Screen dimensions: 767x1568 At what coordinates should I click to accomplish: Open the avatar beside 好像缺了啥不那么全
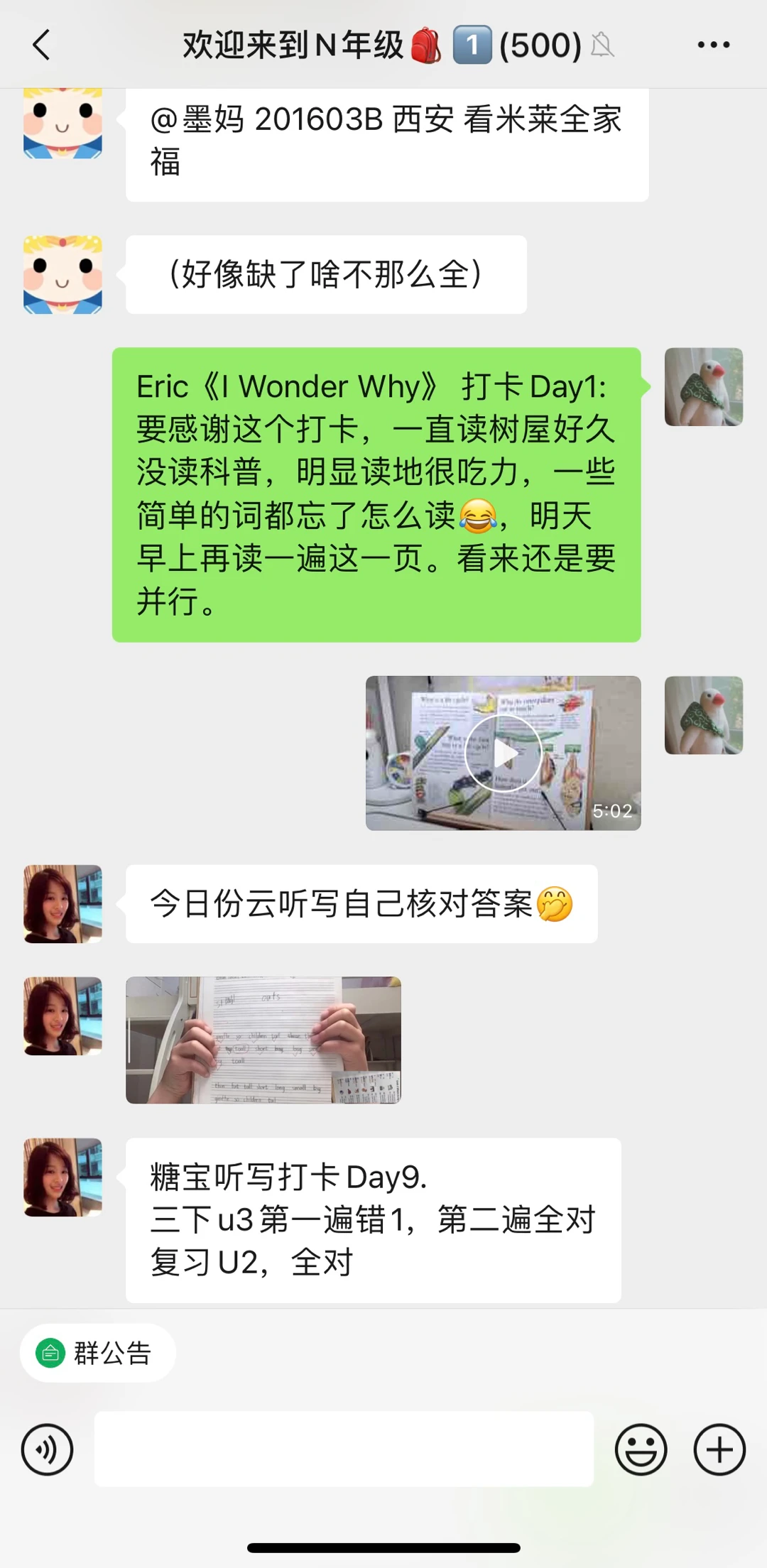tap(62, 275)
